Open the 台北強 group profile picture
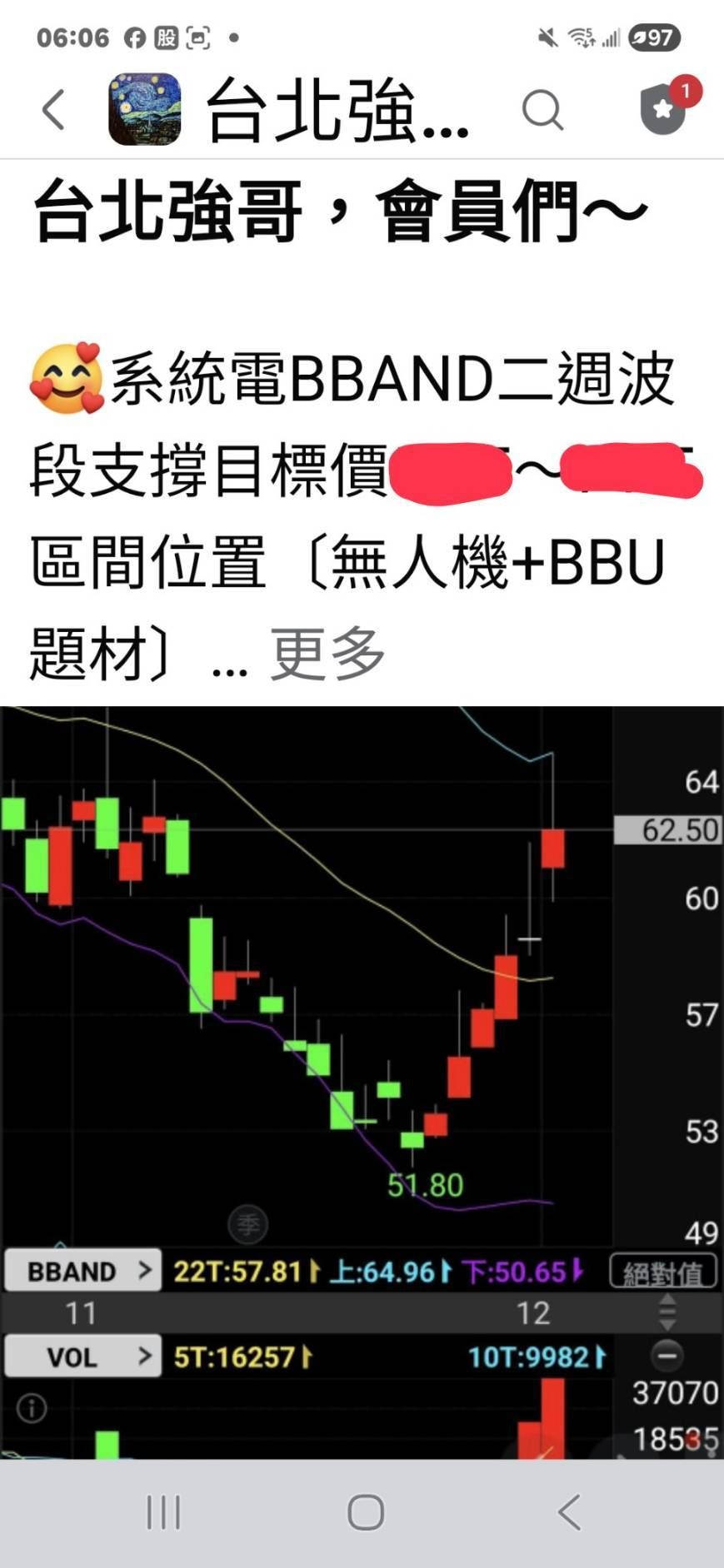 click(145, 110)
